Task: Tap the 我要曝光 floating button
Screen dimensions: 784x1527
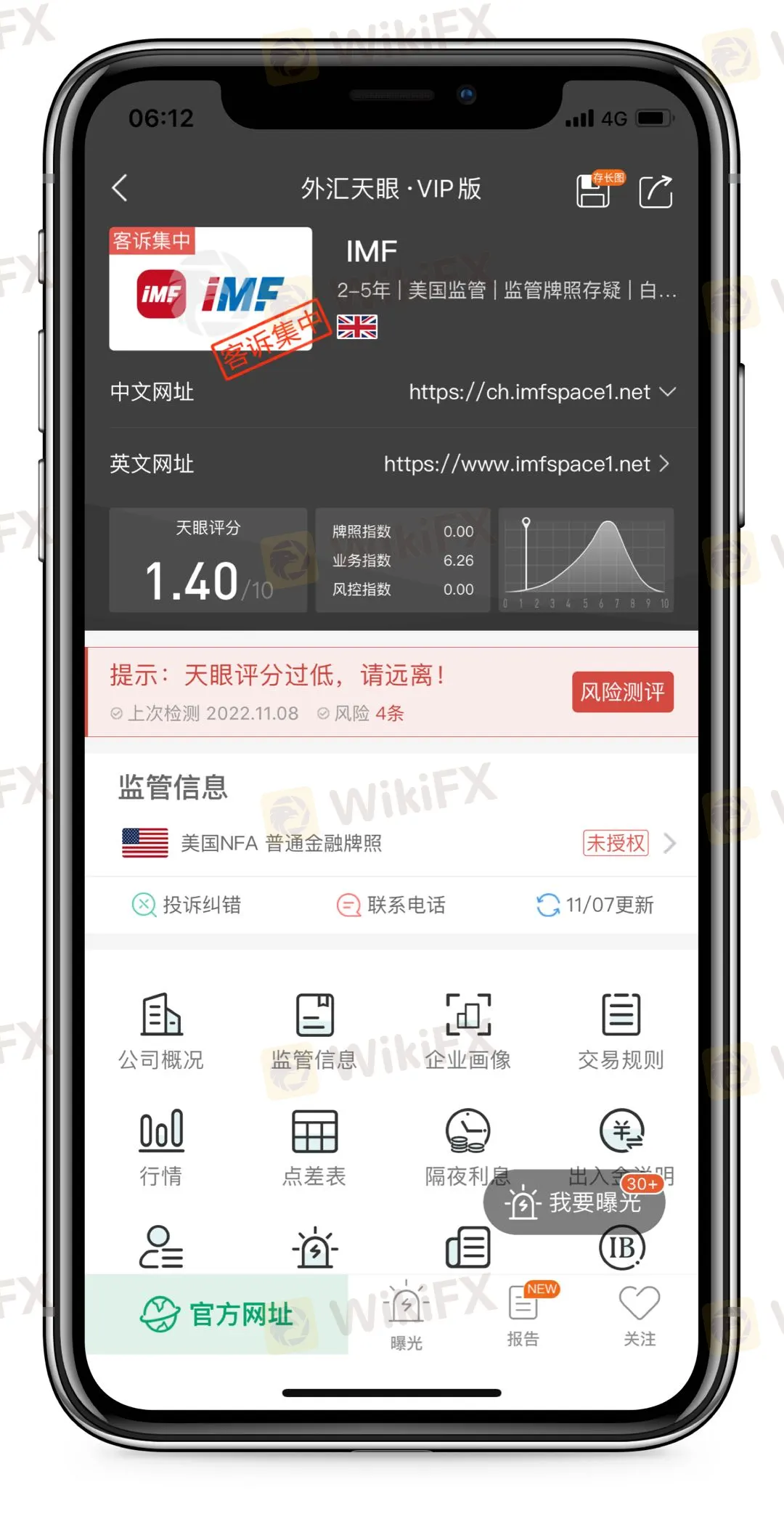Action: pos(575,1202)
